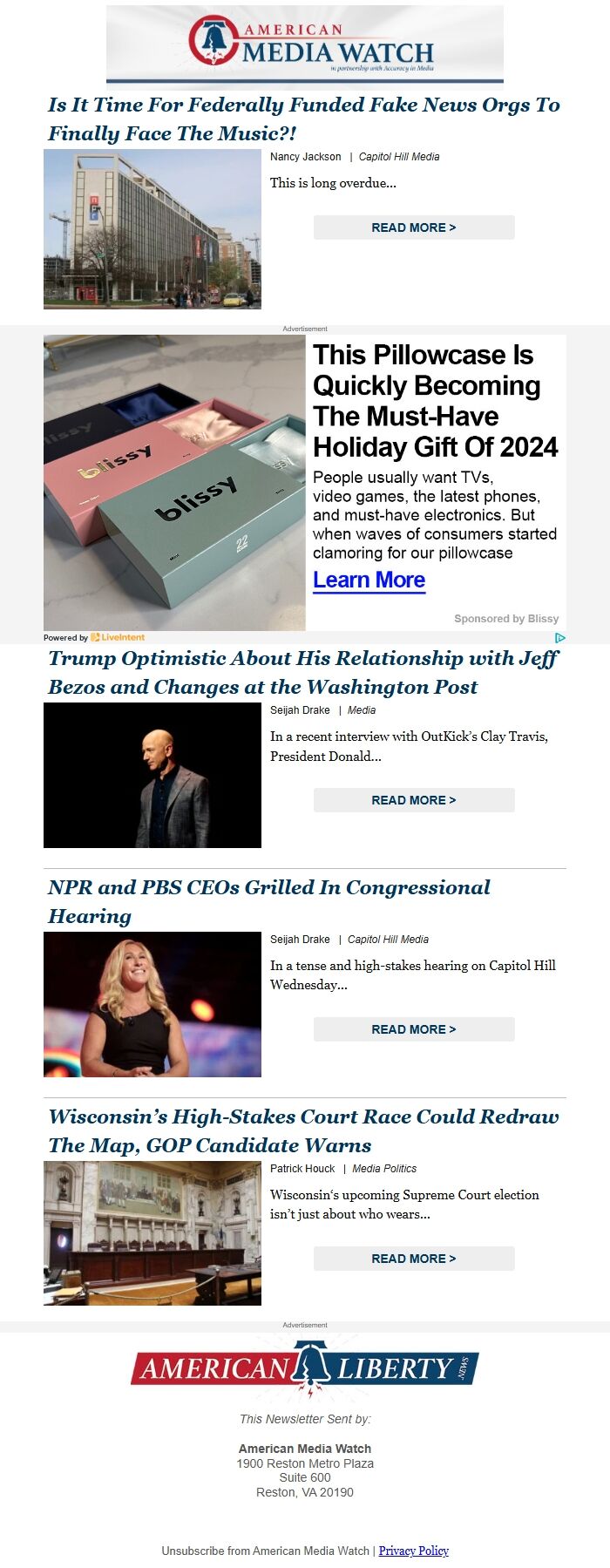Read more about the Capitol Hill hearing
610x1568 pixels.
[413, 1029]
